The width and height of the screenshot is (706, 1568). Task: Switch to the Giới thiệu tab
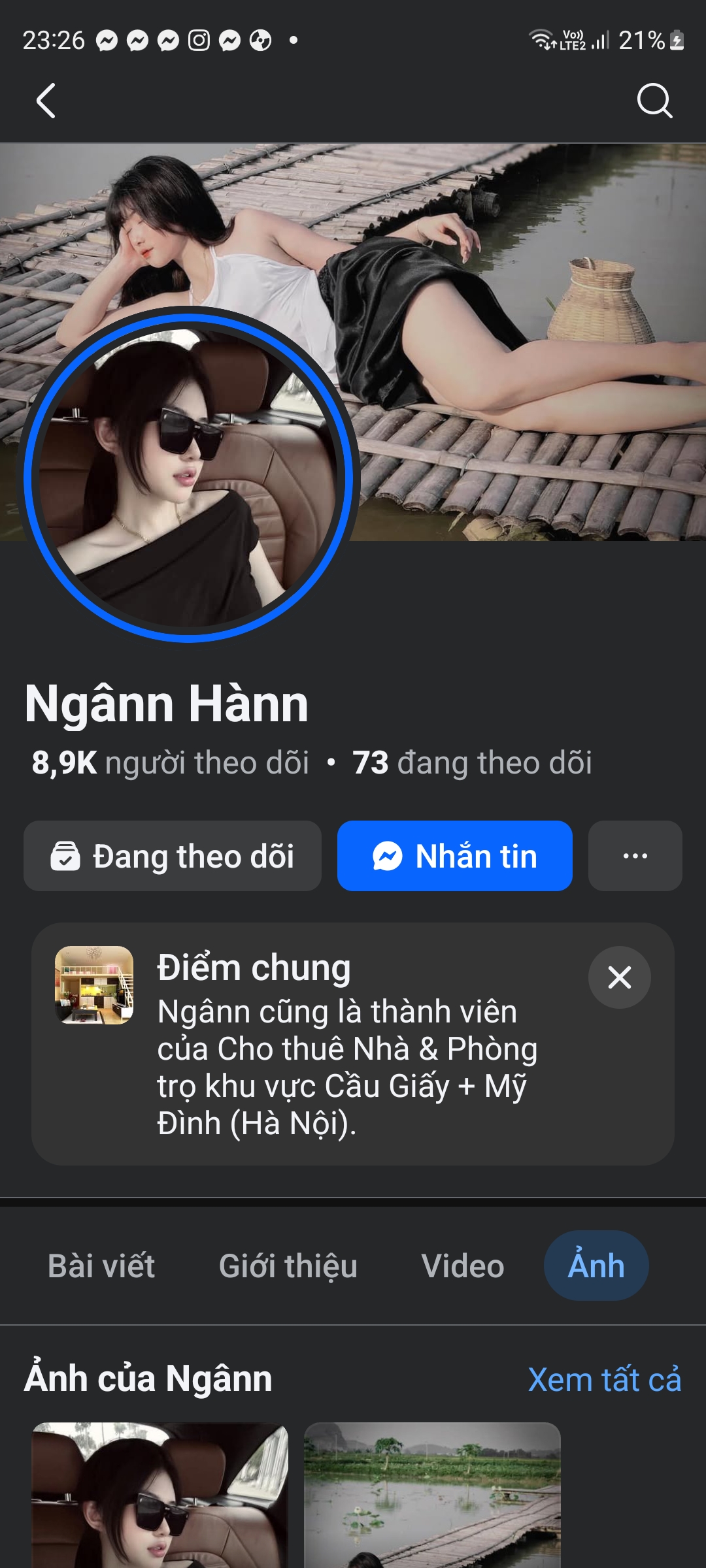click(x=288, y=1266)
